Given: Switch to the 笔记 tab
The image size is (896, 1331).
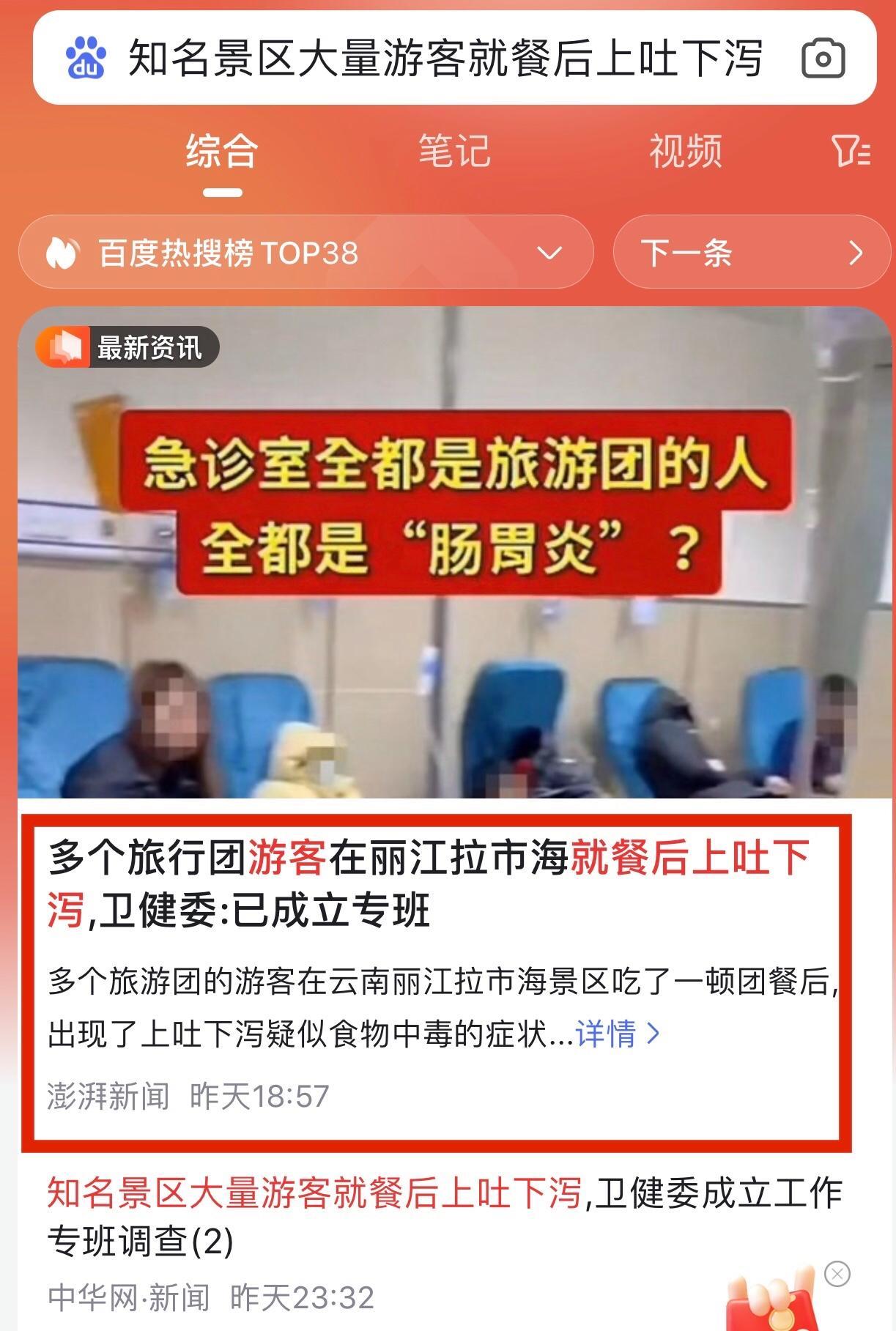Looking at the screenshot, I should tap(454, 152).
